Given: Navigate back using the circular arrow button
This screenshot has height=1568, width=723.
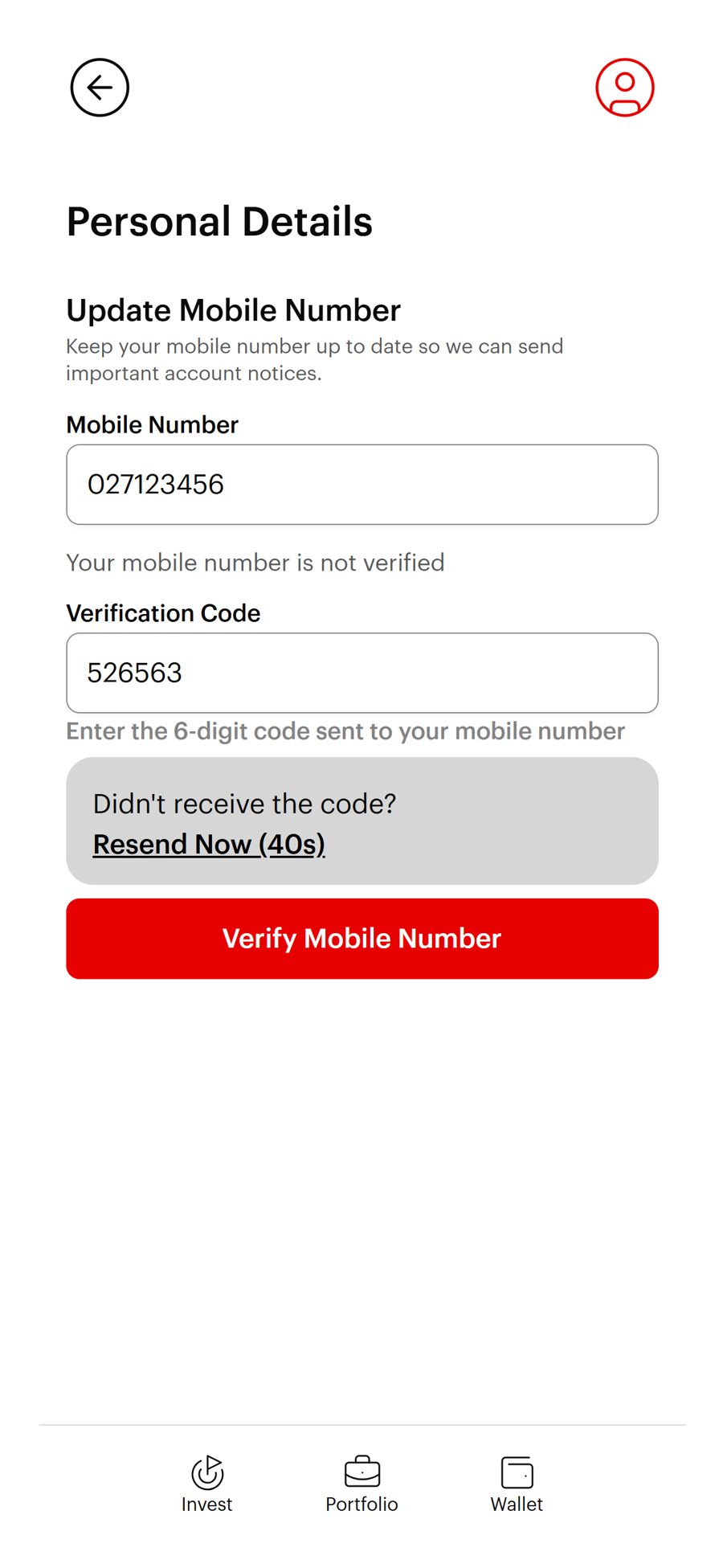Looking at the screenshot, I should pyautogui.click(x=99, y=88).
